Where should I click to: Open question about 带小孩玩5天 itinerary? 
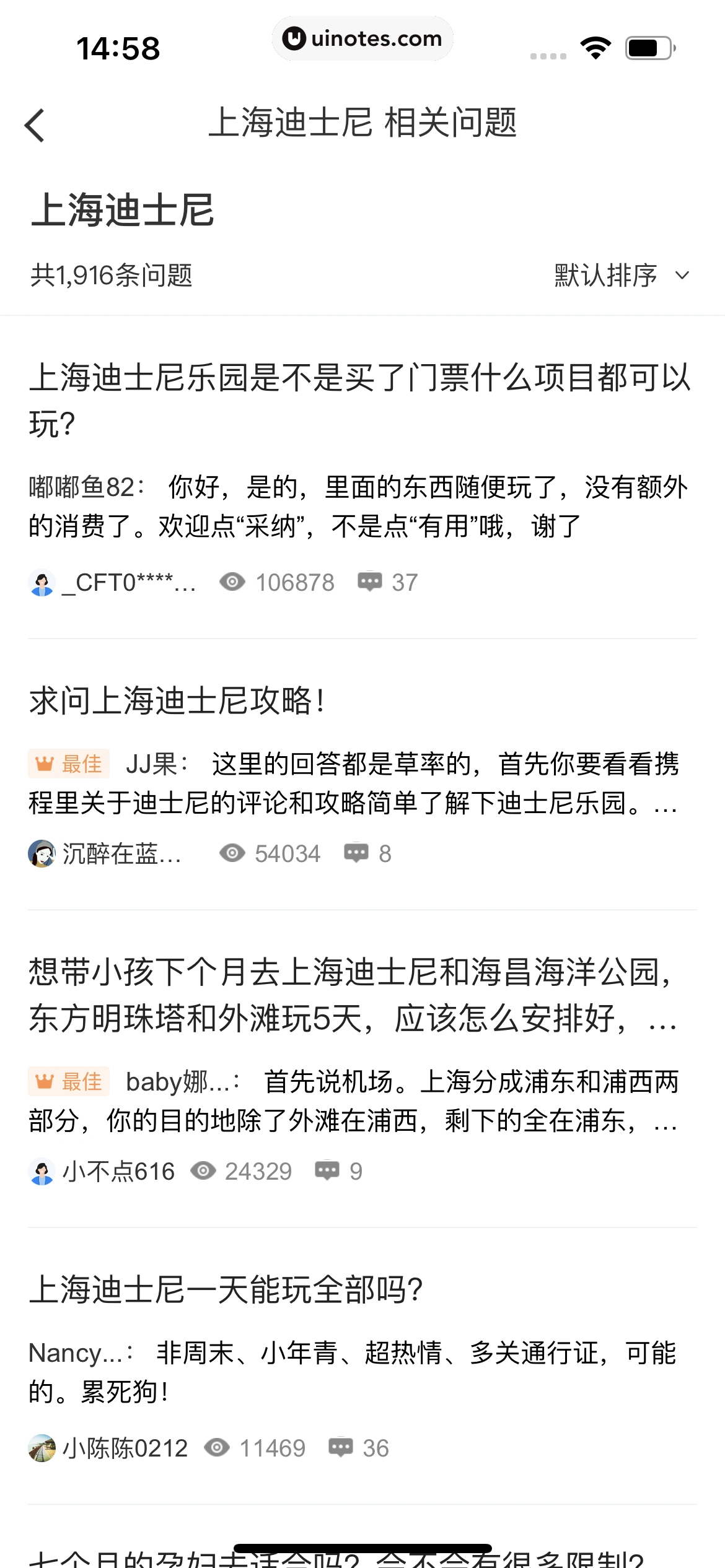(353, 995)
